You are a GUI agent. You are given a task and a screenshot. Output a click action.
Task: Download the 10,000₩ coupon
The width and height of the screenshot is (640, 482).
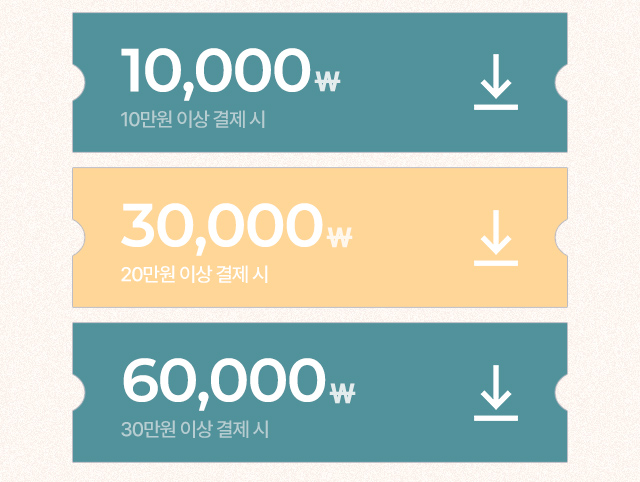pyautogui.click(x=495, y=82)
